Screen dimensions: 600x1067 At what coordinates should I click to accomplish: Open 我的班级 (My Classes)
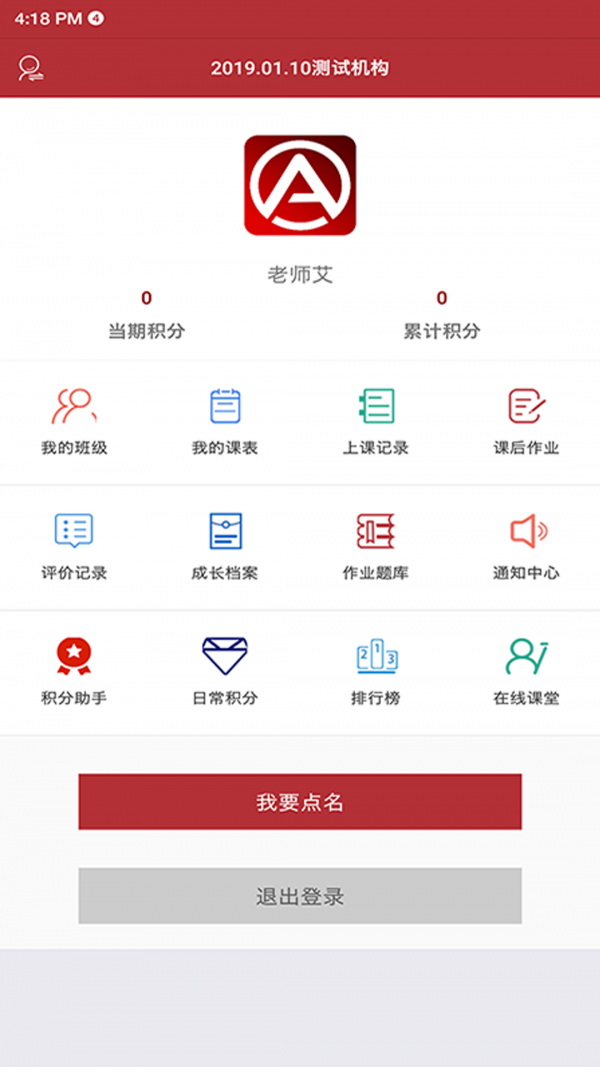point(74,421)
